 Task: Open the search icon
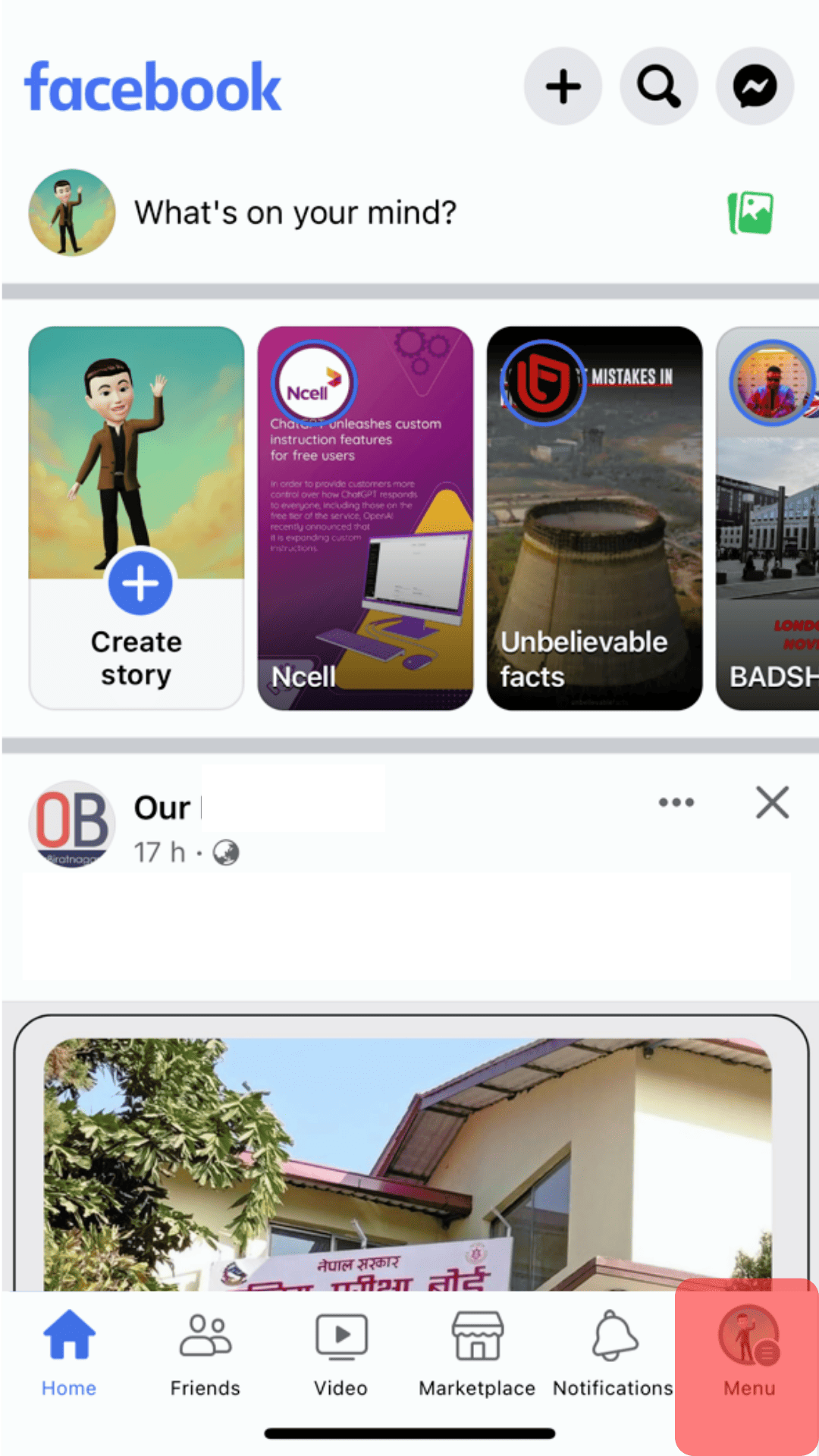coord(658,86)
